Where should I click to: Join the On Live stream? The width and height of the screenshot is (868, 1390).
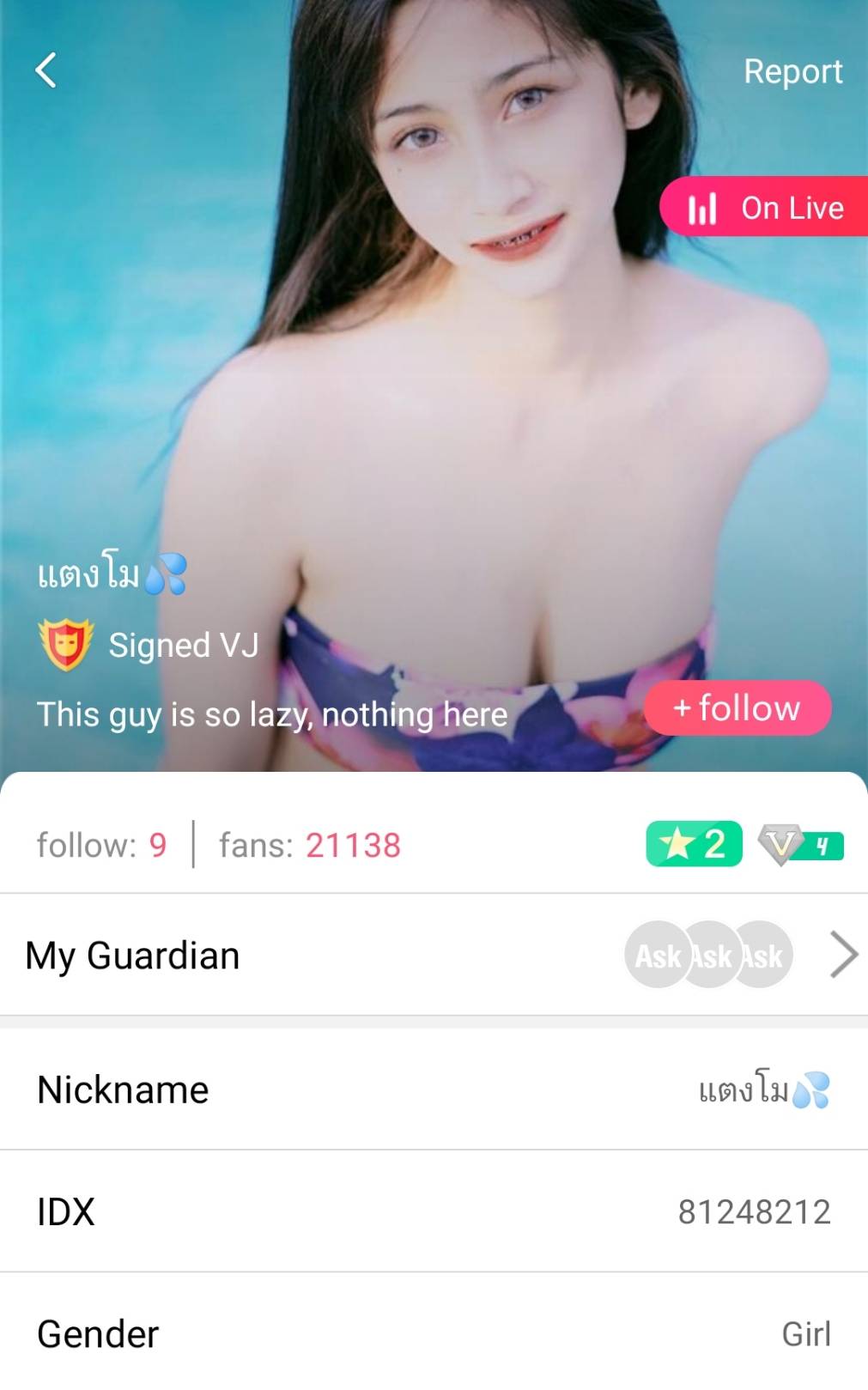click(766, 207)
